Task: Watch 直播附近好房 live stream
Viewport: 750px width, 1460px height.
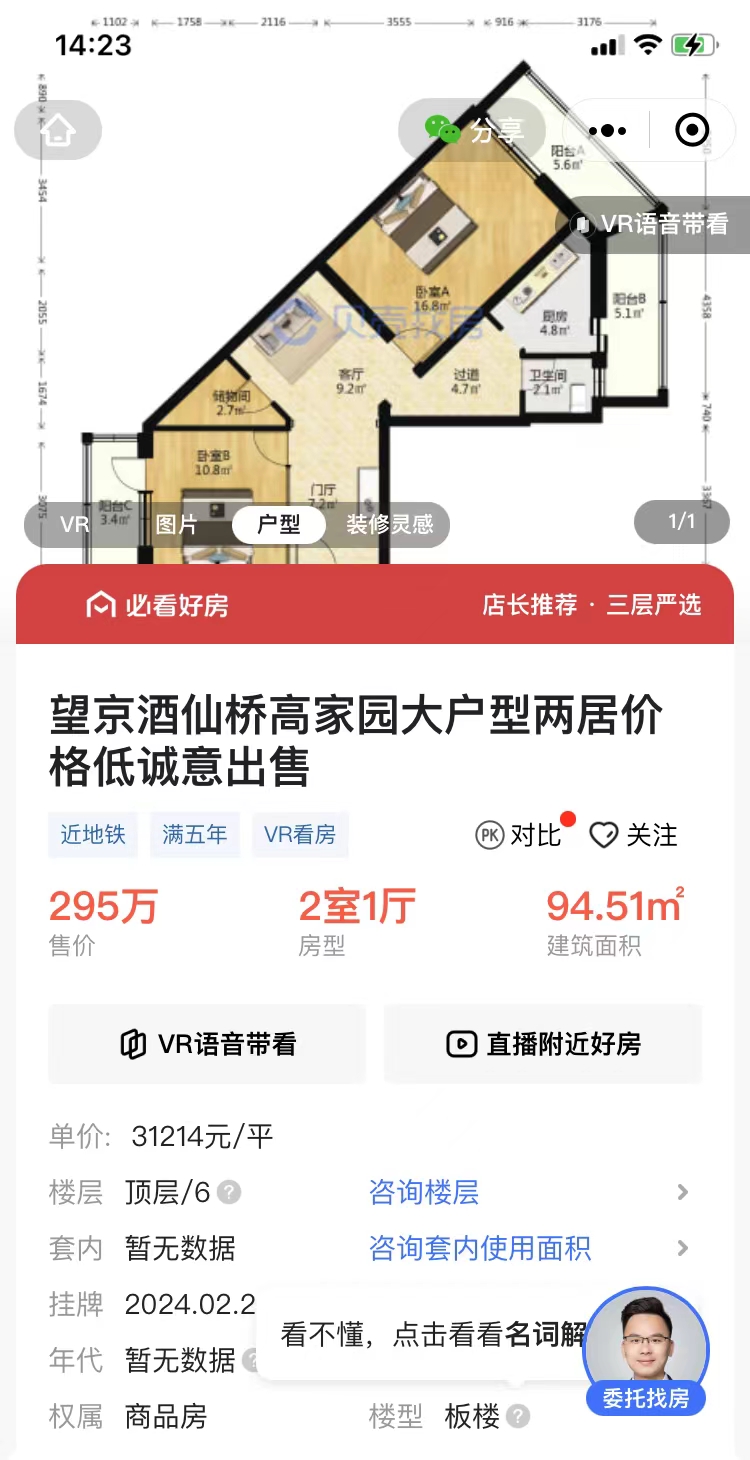Action: 543,1044
